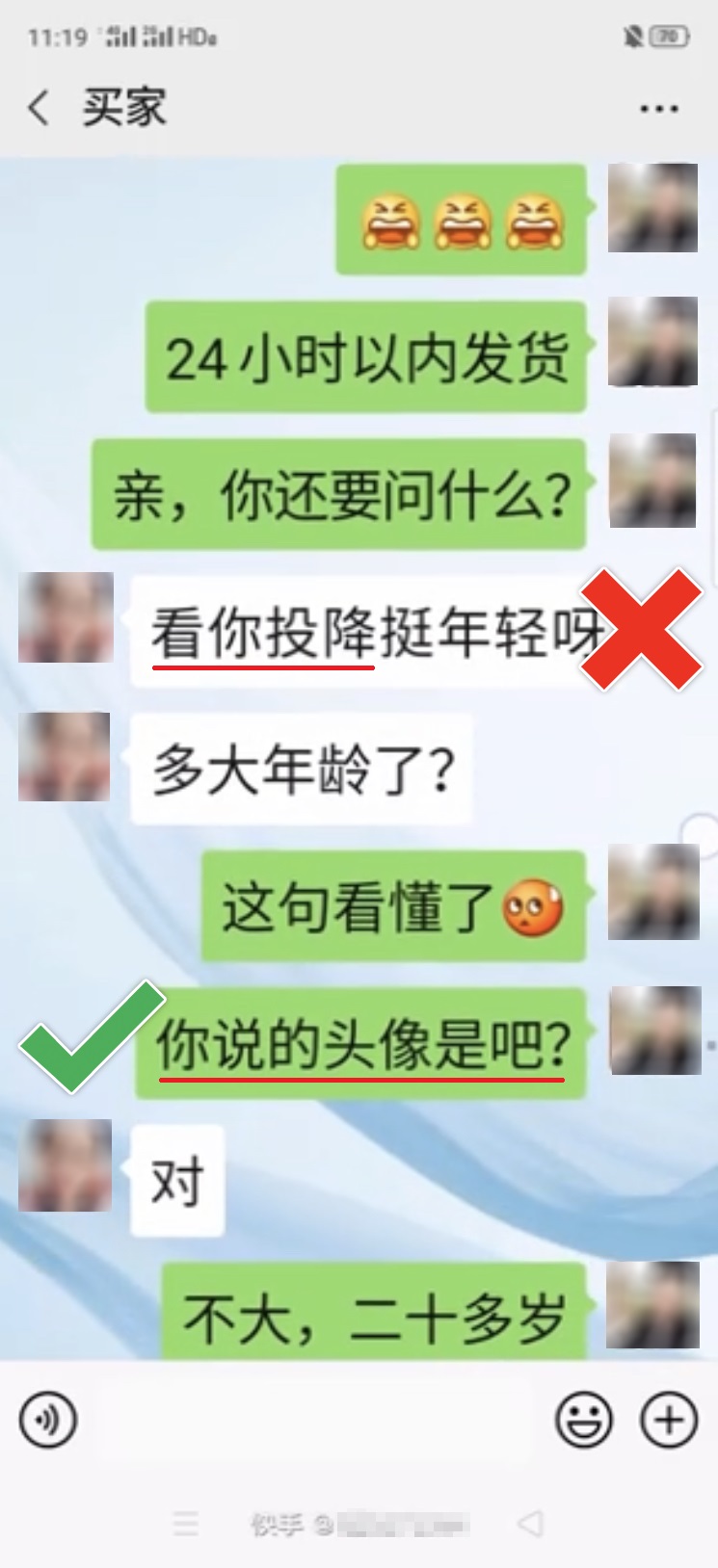Open sender's avatar beside 不大,二十多岁
Screen dimensions: 718x1568
coord(652,1306)
